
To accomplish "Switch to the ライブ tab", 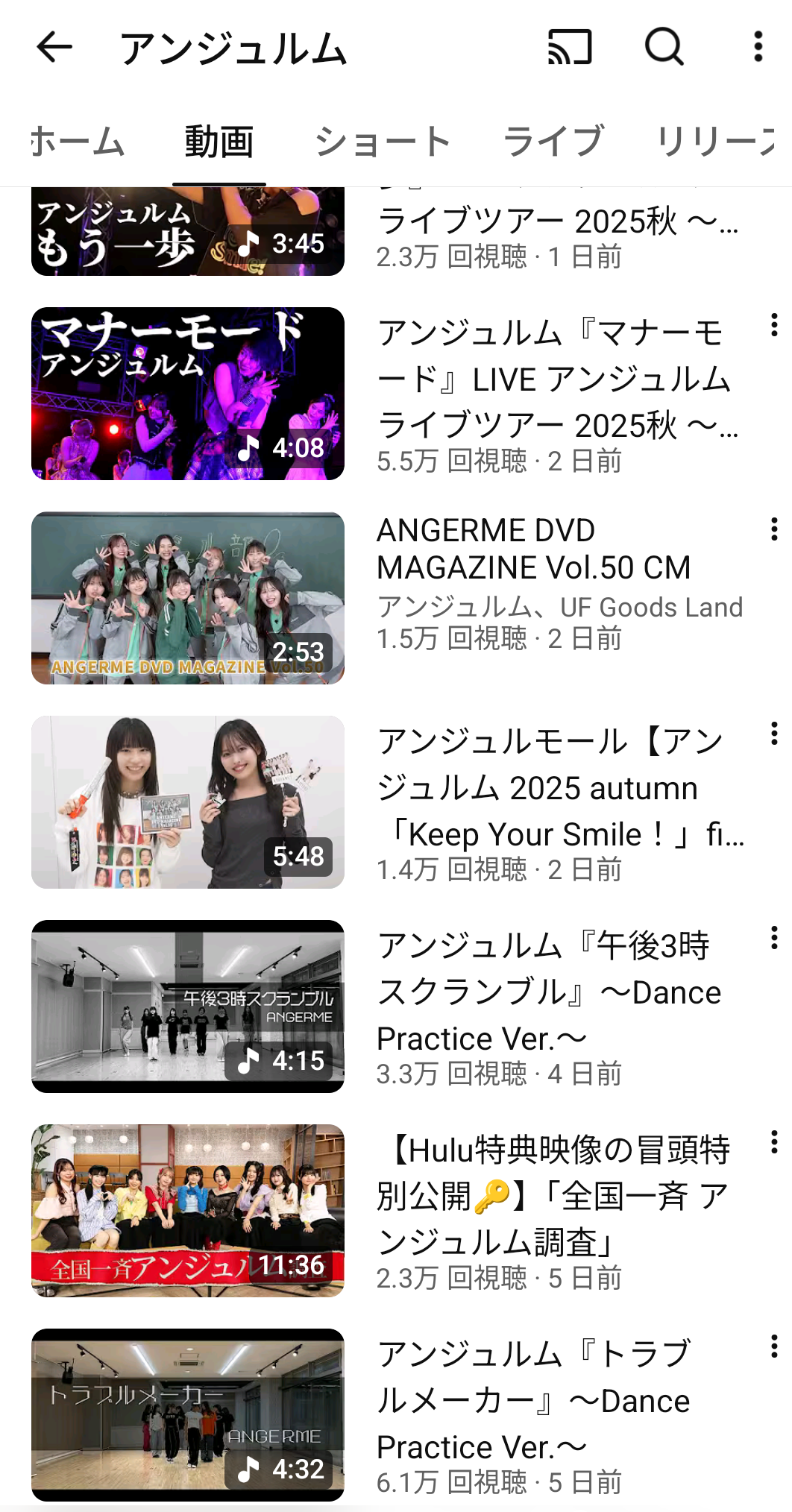I will pyautogui.click(x=553, y=142).
